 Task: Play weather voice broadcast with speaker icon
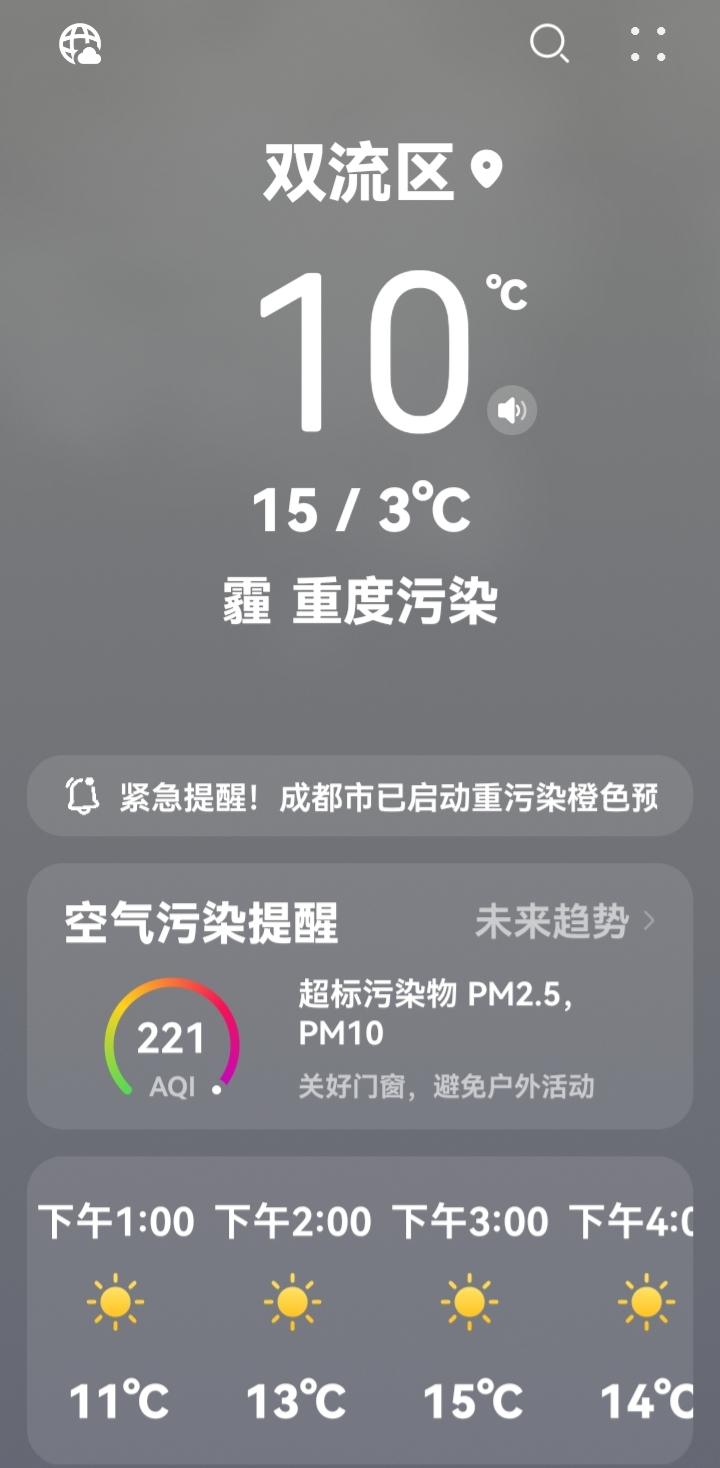click(511, 409)
